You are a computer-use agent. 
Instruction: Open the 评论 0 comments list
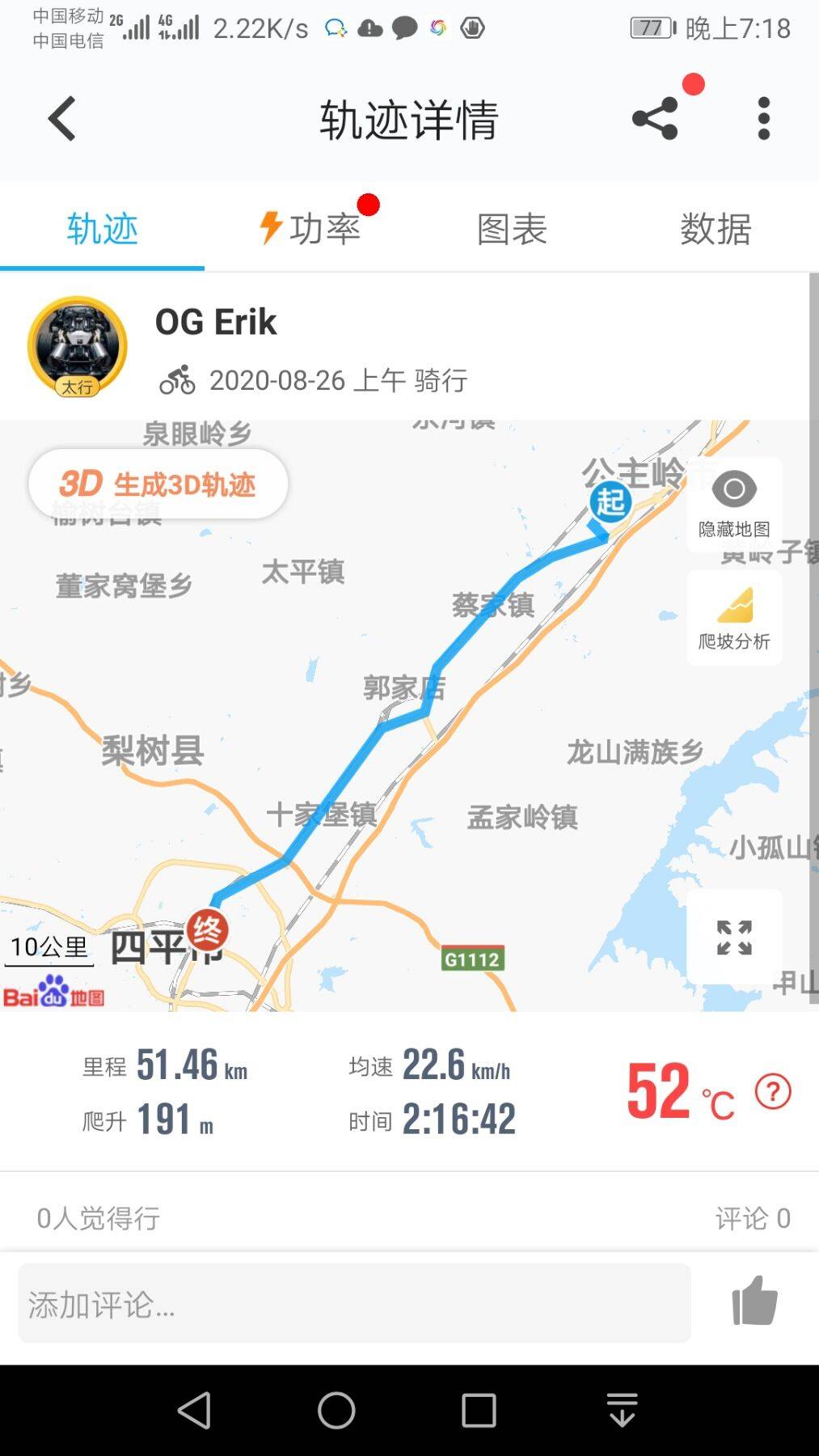pos(752,1217)
